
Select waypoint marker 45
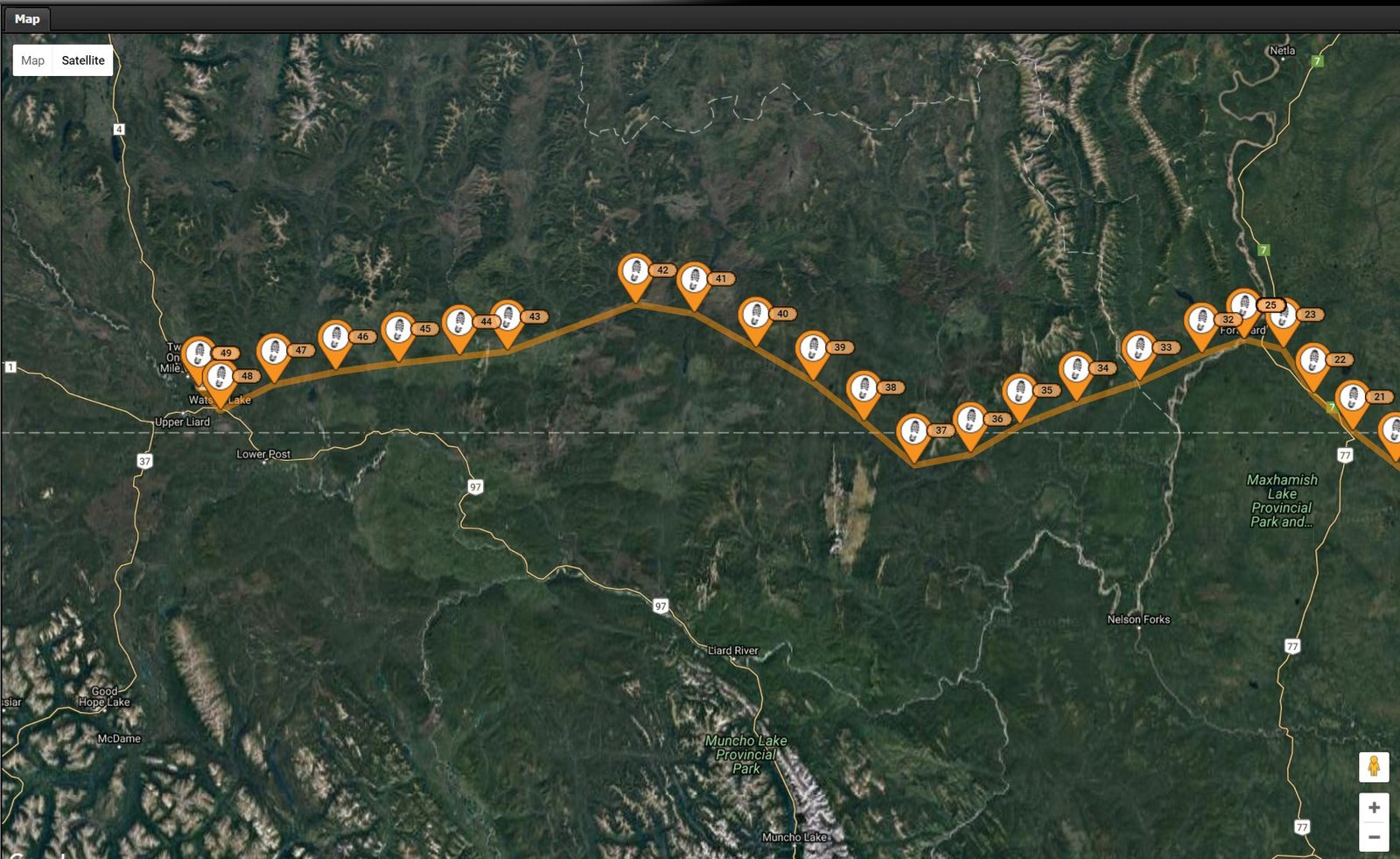399,331
